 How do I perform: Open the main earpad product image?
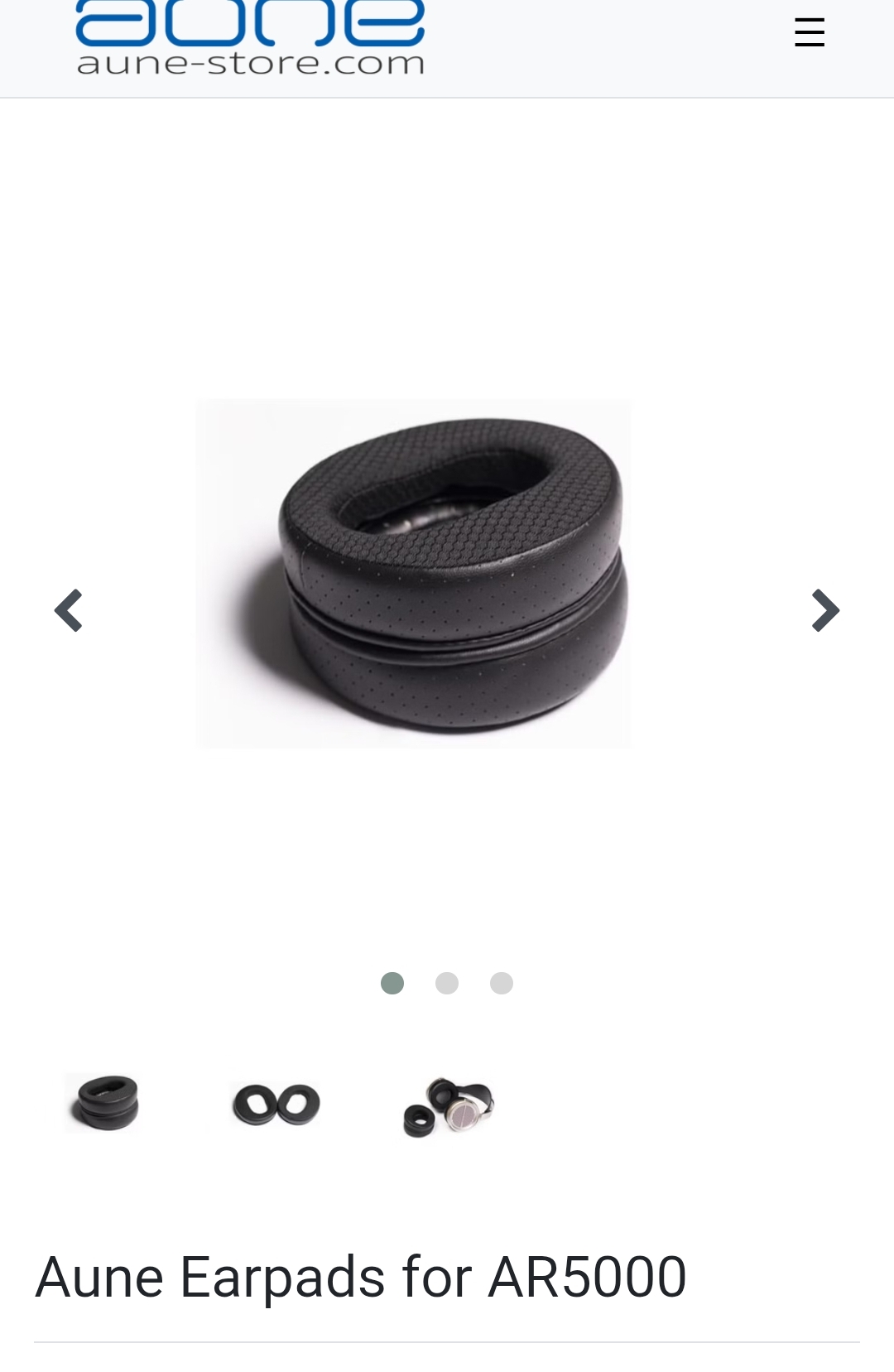pos(413,574)
